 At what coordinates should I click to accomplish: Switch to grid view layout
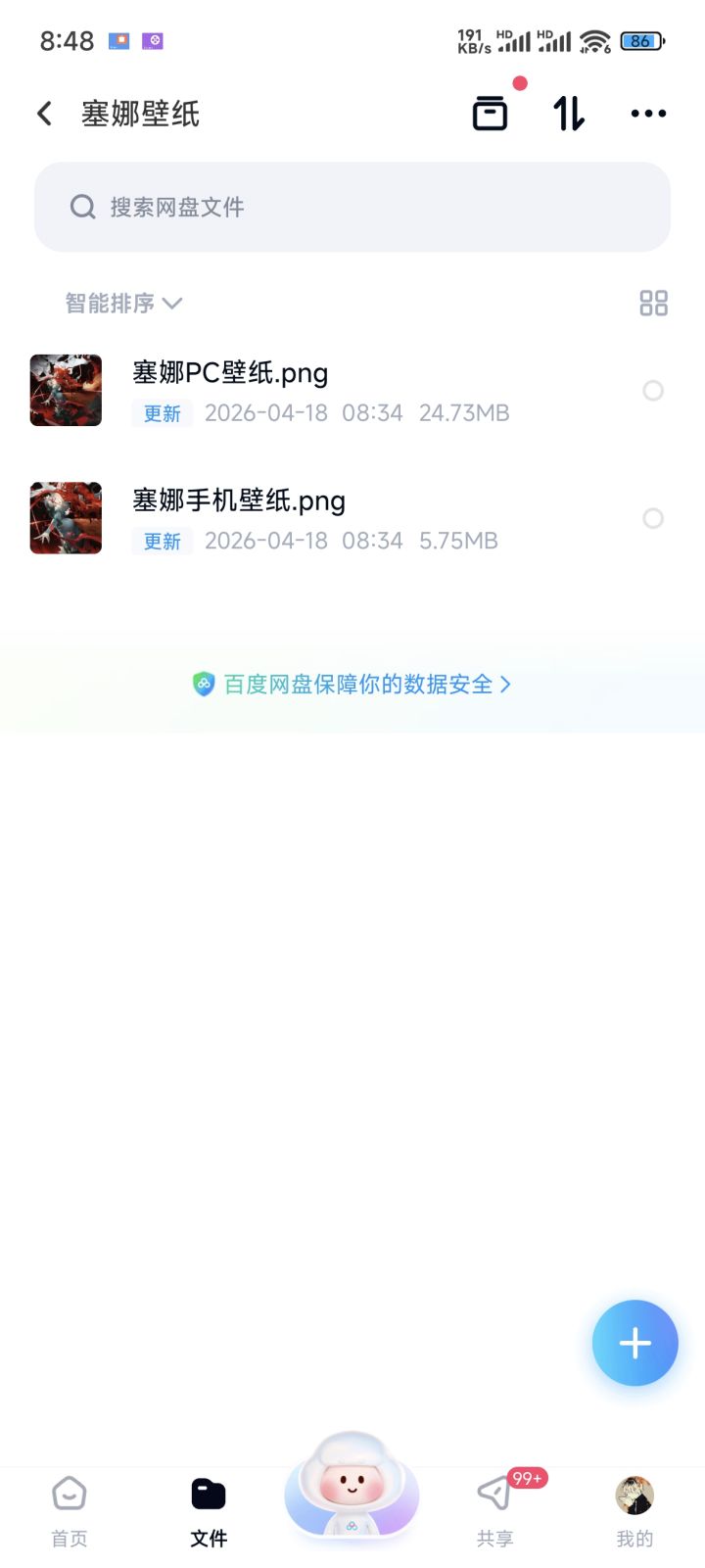coord(654,304)
